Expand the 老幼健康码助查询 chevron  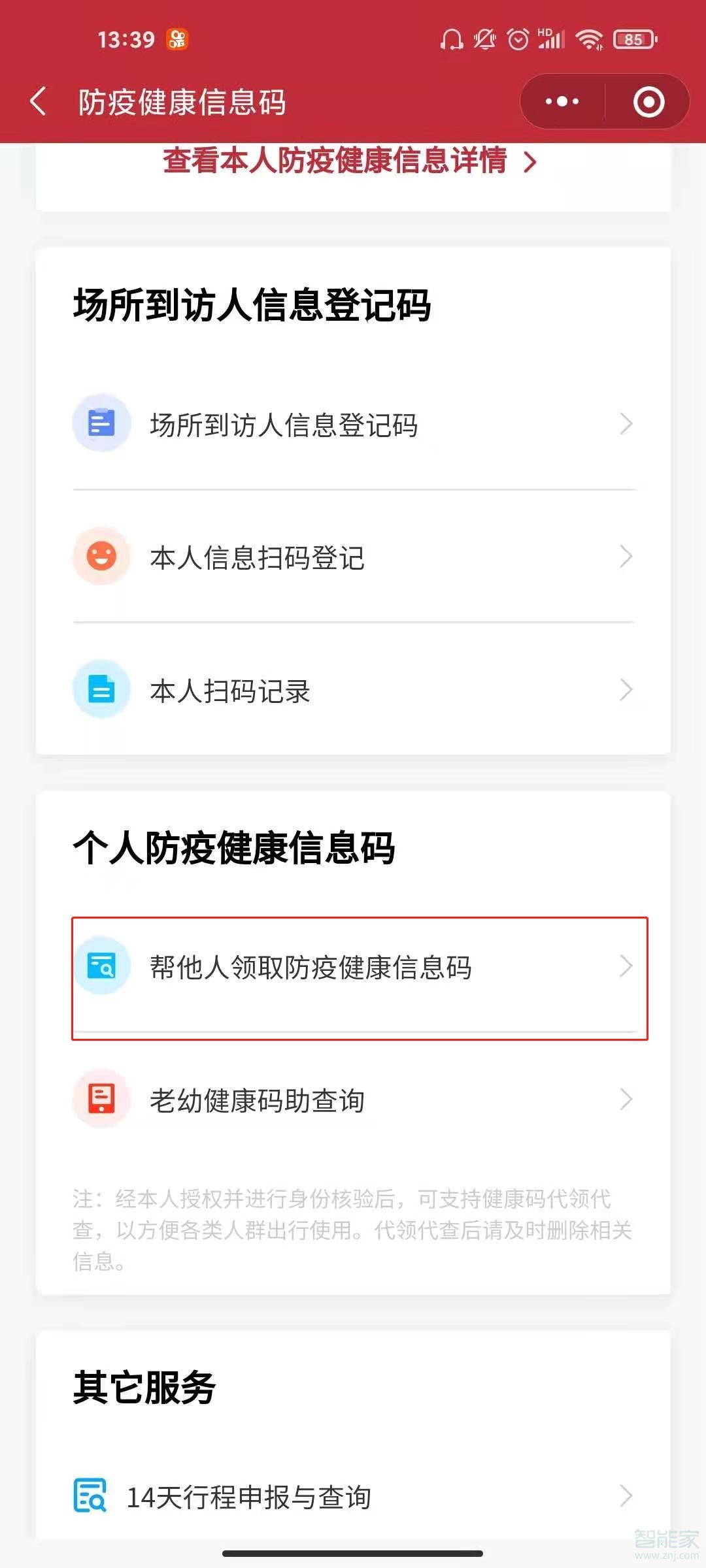pos(626,1100)
